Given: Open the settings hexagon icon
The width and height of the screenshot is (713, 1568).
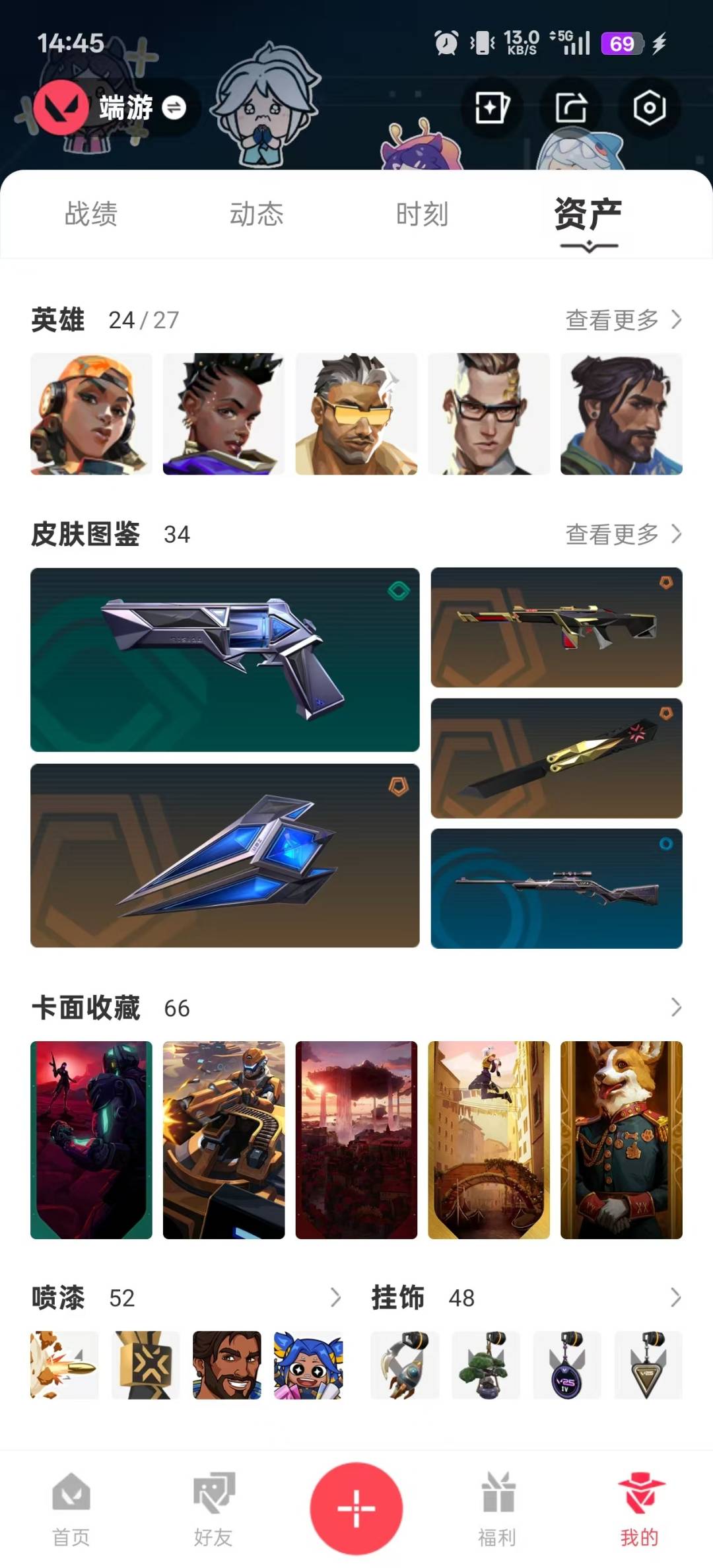Looking at the screenshot, I should [649, 108].
